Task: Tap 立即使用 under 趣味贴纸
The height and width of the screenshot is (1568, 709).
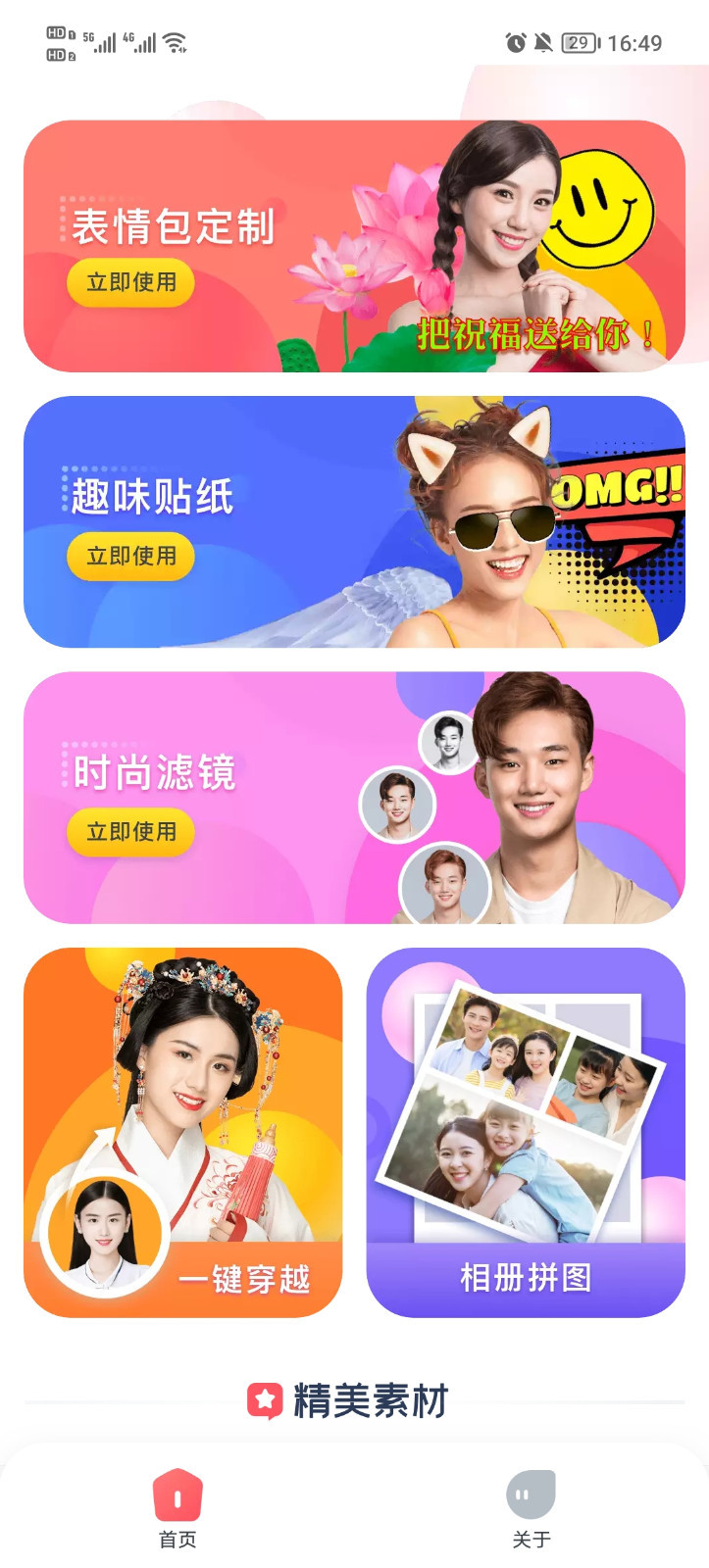Action: 130,557
